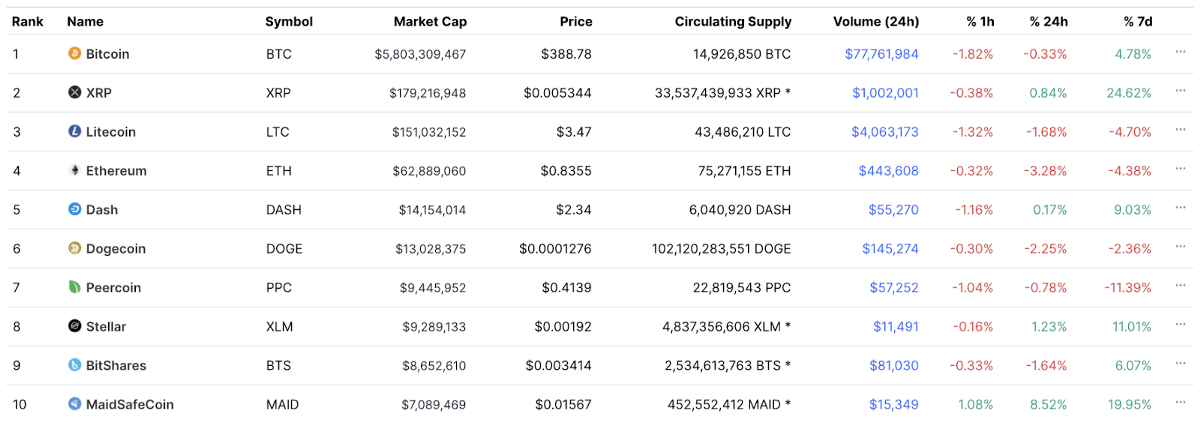Image resolution: width=1200 pixels, height=422 pixels.
Task: Open the more options menu for Dash
Action: click(x=1181, y=210)
